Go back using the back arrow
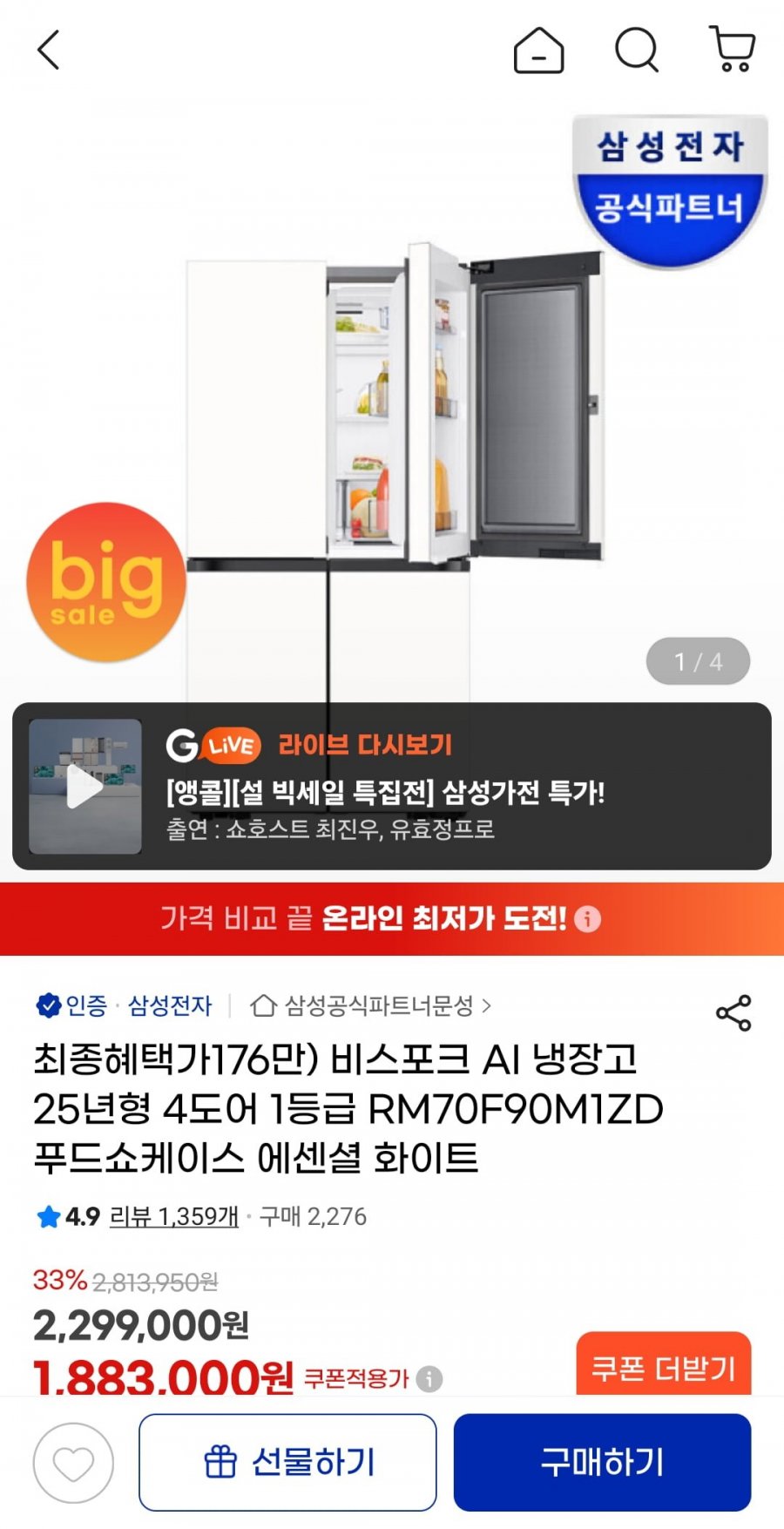The width and height of the screenshot is (784, 1529). 45,51
